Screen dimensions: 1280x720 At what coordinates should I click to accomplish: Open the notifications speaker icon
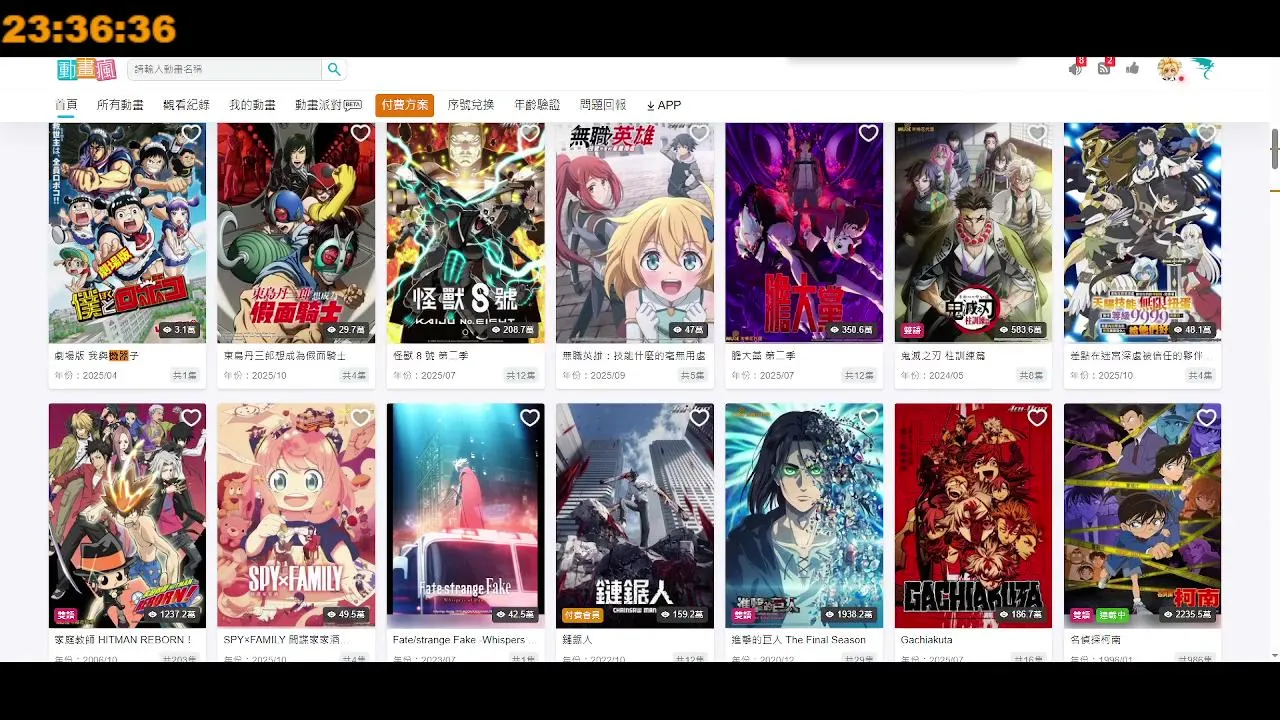point(1075,69)
